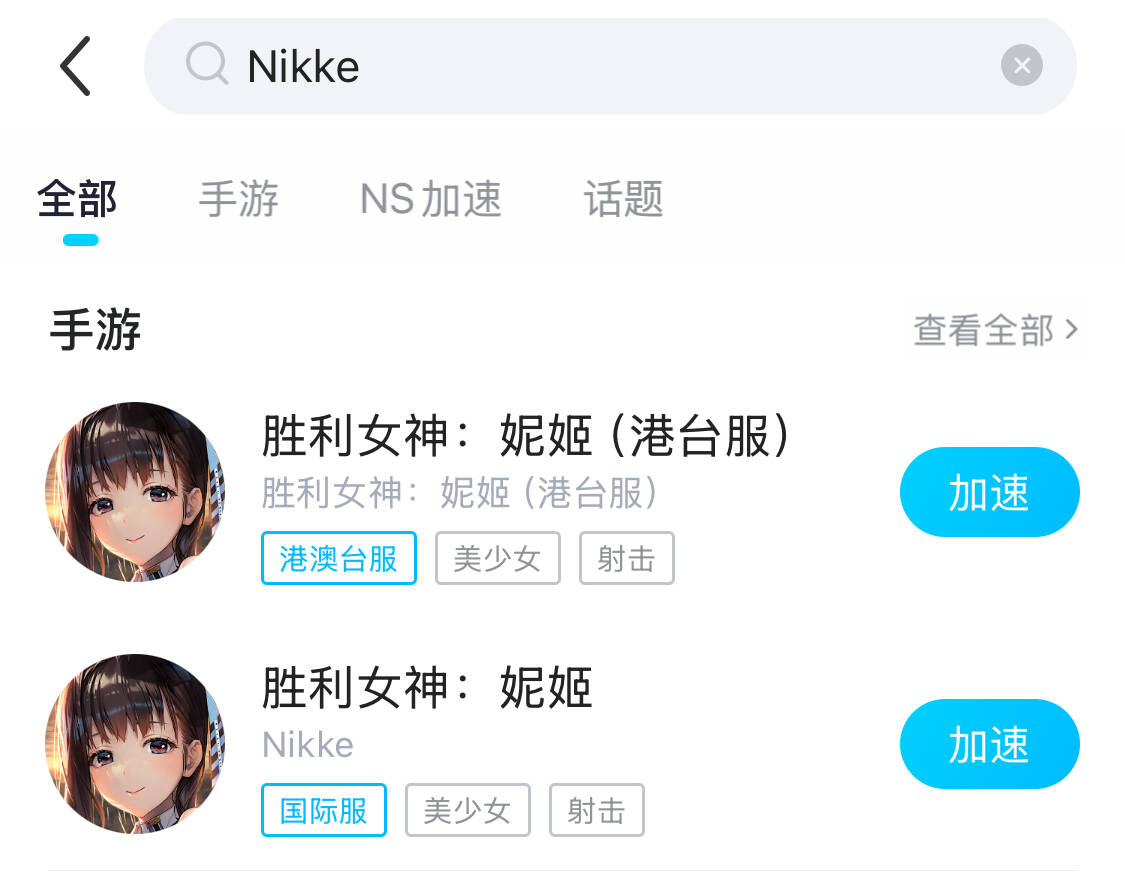
Task: Clear the search text
Action: tap(1021, 66)
